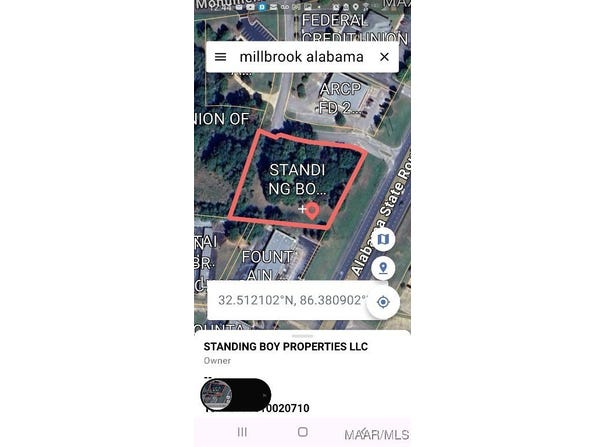The image size is (604, 447).
Task: Tap the drop pin button
Action: coord(383,269)
